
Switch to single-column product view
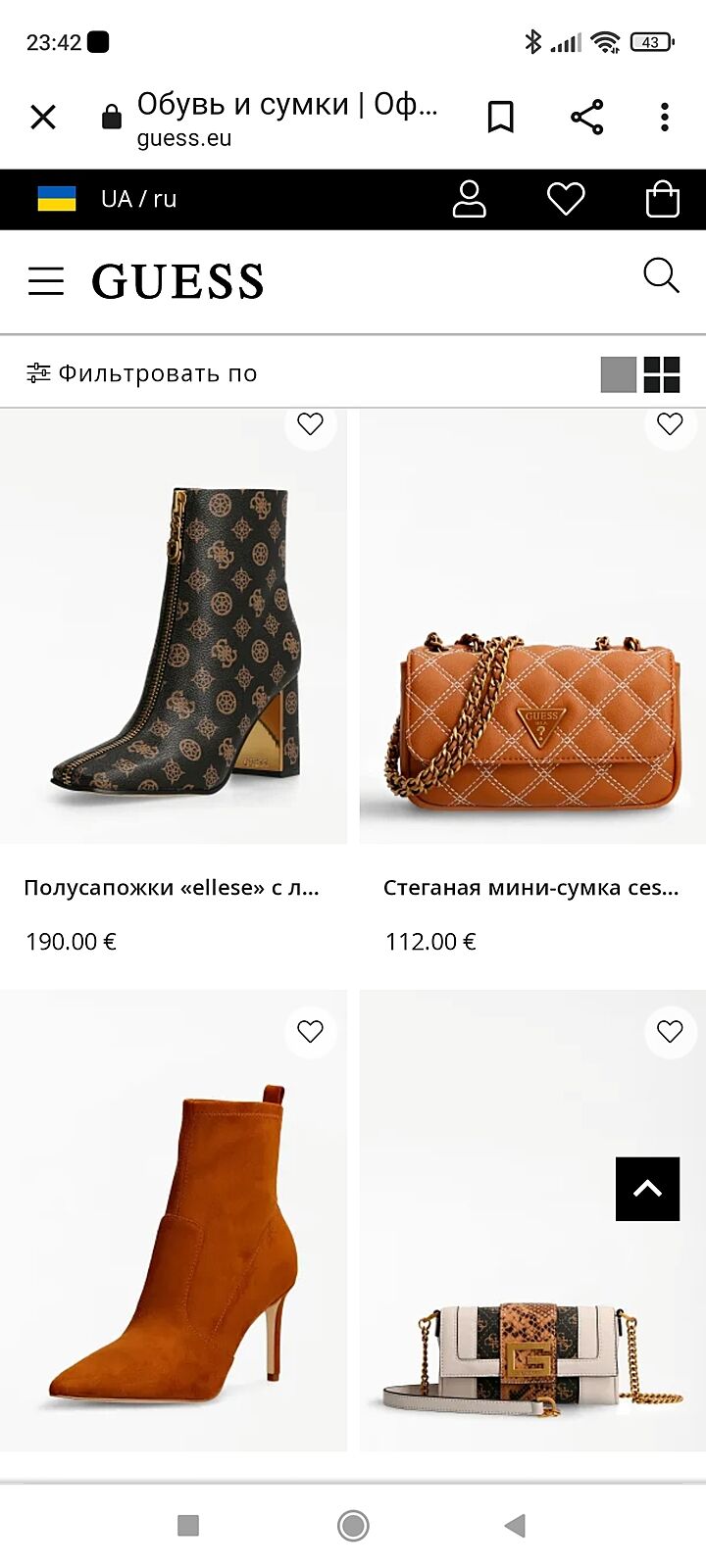(618, 374)
